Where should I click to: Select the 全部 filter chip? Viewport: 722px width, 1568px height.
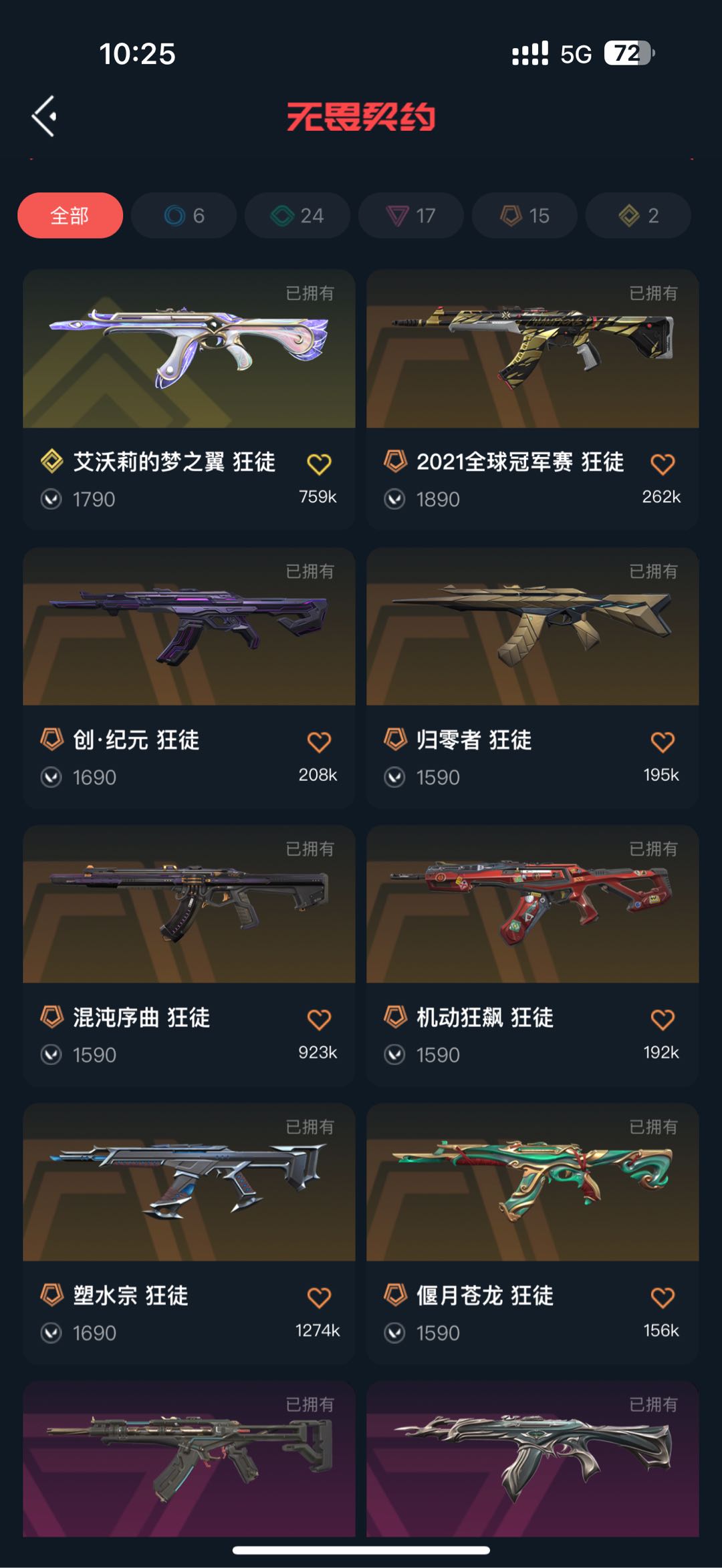[x=70, y=216]
